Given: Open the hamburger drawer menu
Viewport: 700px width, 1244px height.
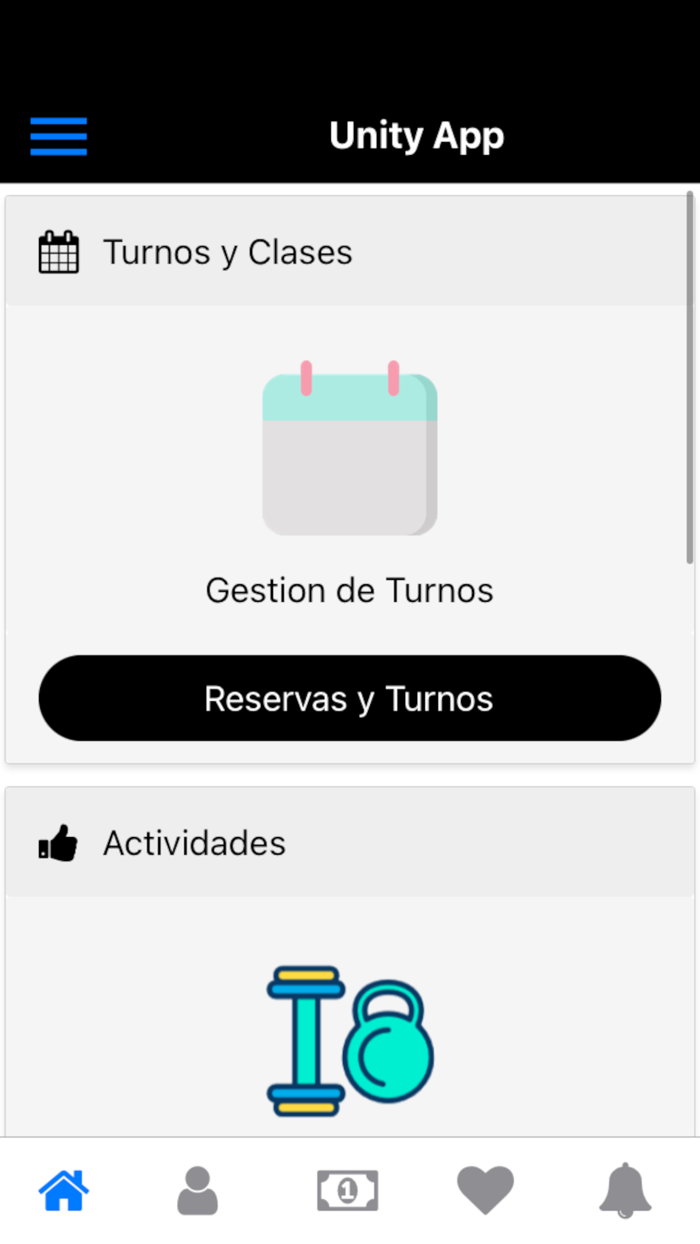Looking at the screenshot, I should tap(59, 136).
